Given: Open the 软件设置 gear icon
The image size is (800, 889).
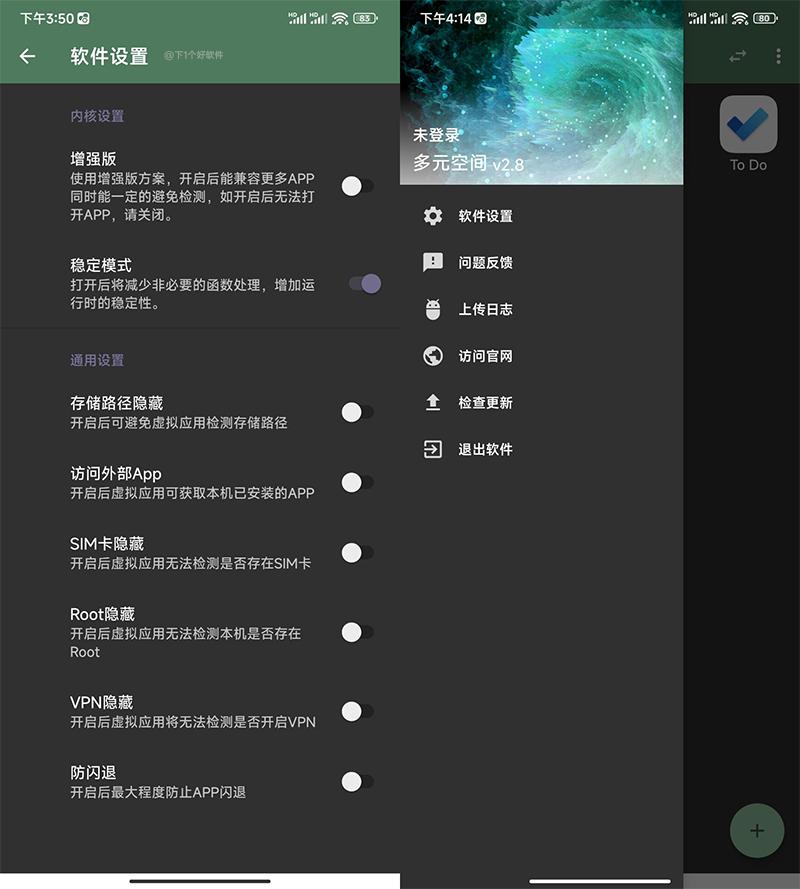Looking at the screenshot, I should coord(433,216).
